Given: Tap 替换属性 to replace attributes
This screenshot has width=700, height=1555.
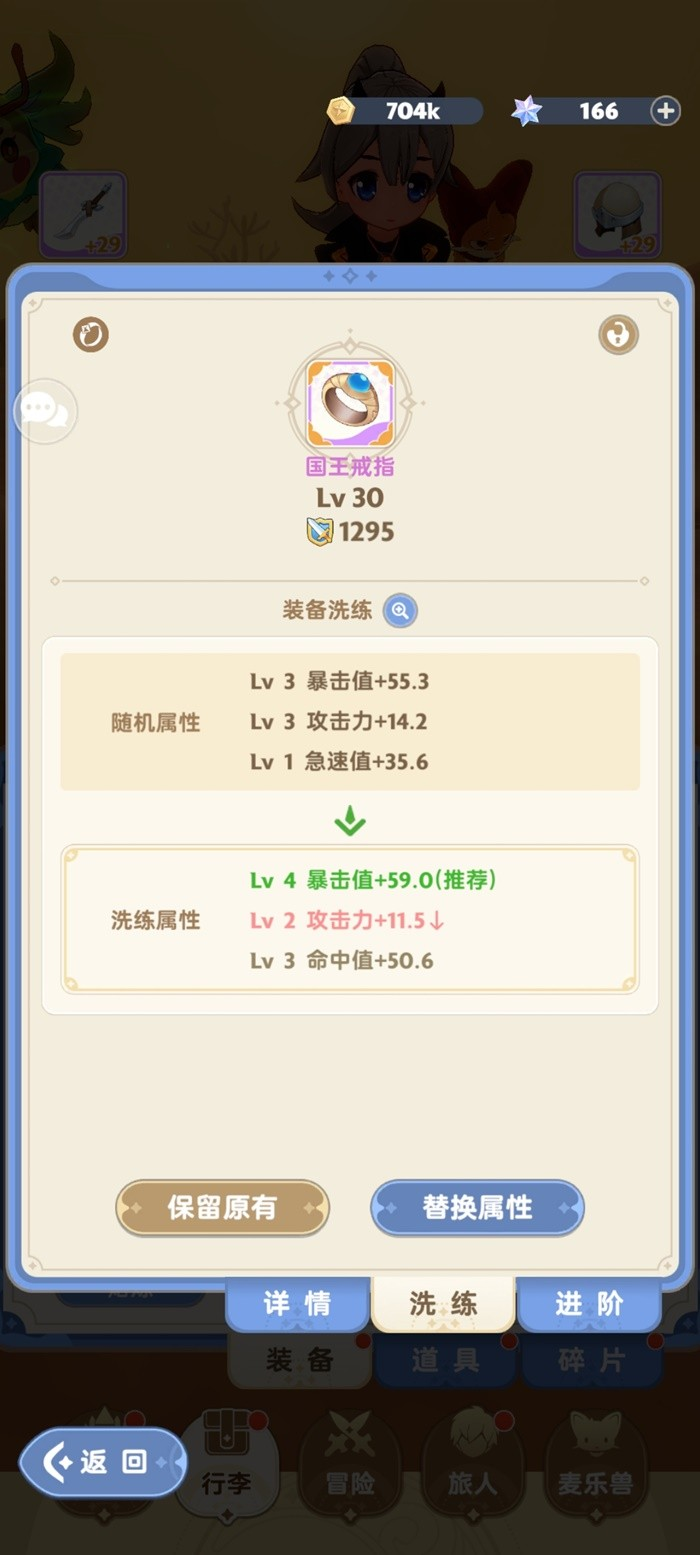Looking at the screenshot, I should pyautogui.click(x=477, y=1208).
